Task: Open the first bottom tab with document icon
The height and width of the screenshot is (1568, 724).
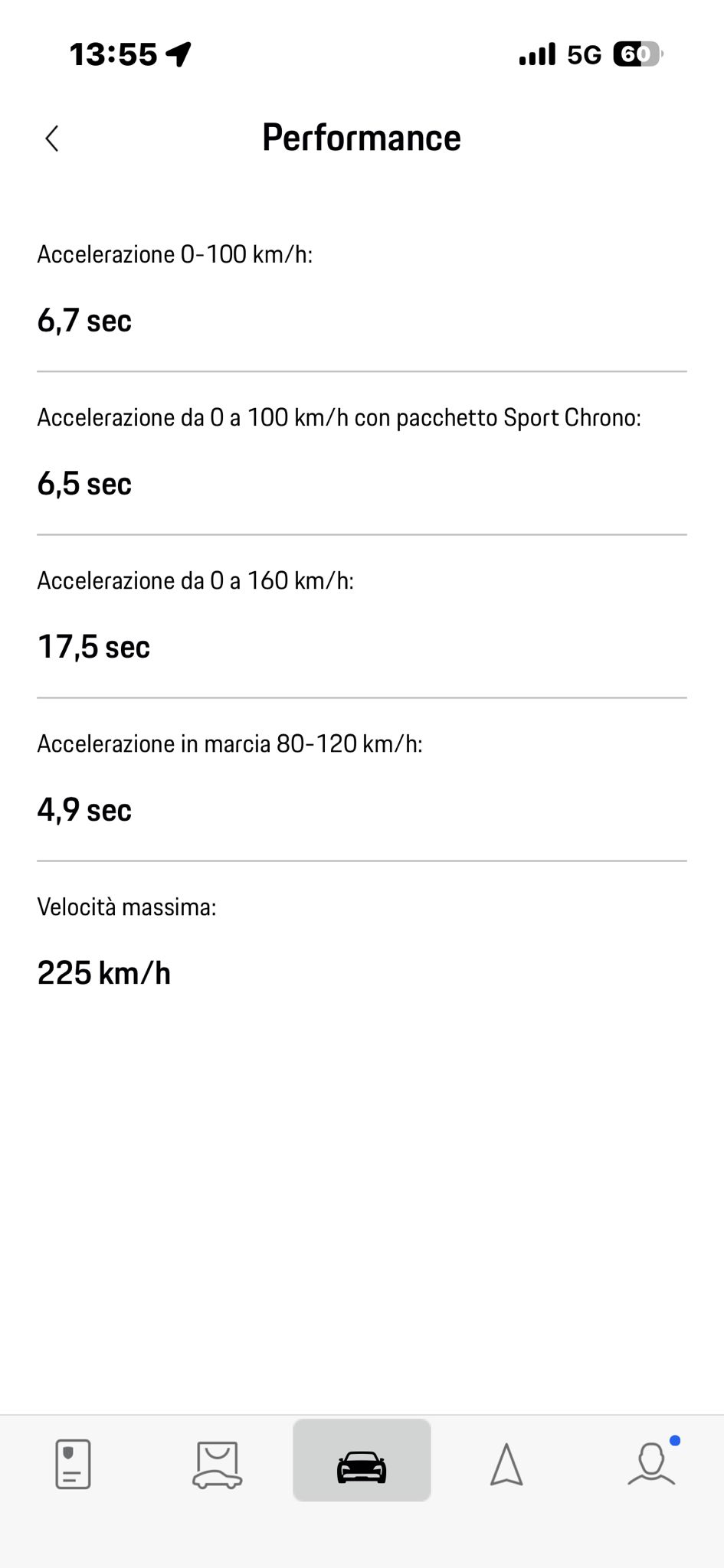Action: (73, 1464)
